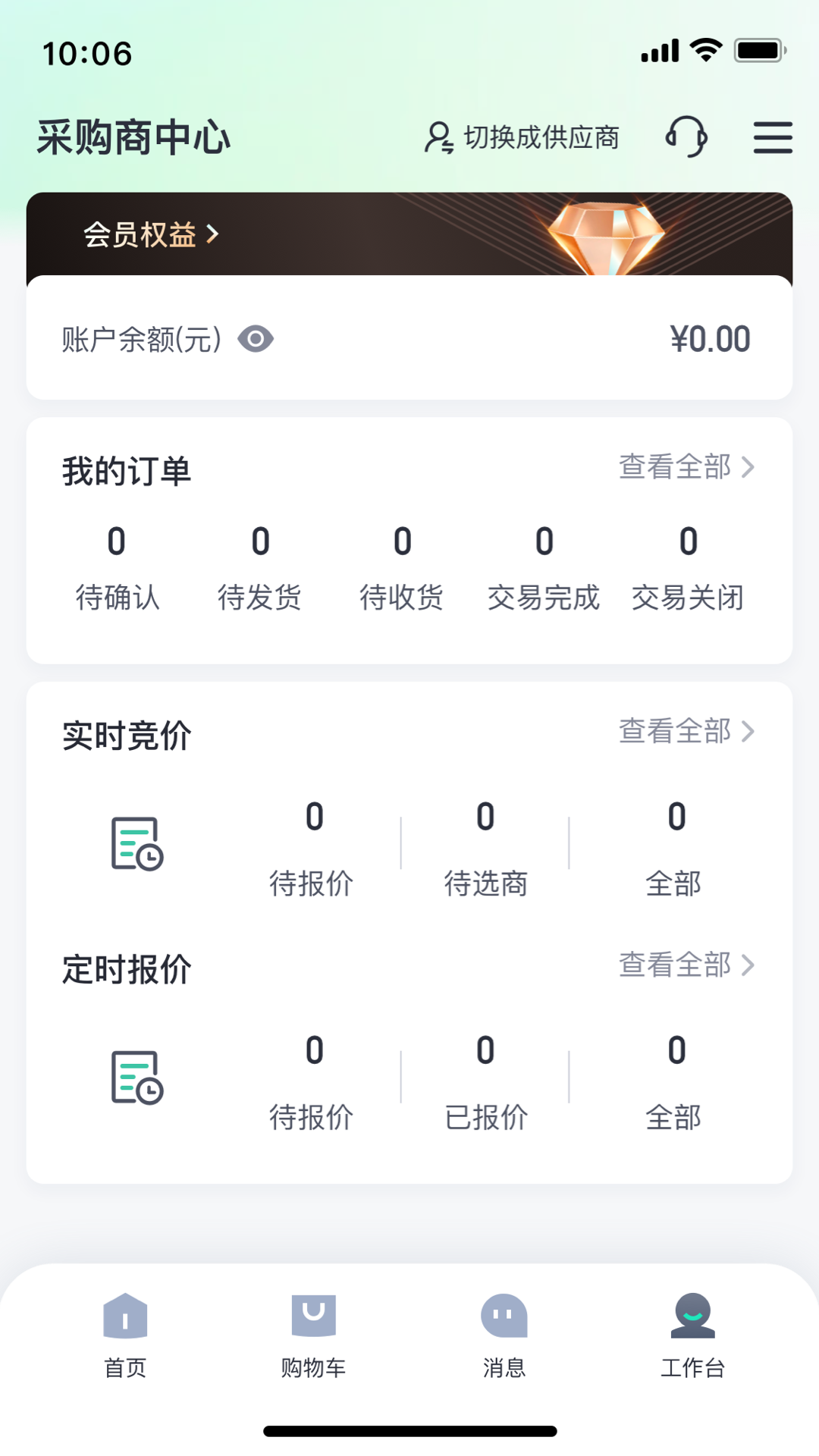Go to the 首页 tab

[125, 1335]
